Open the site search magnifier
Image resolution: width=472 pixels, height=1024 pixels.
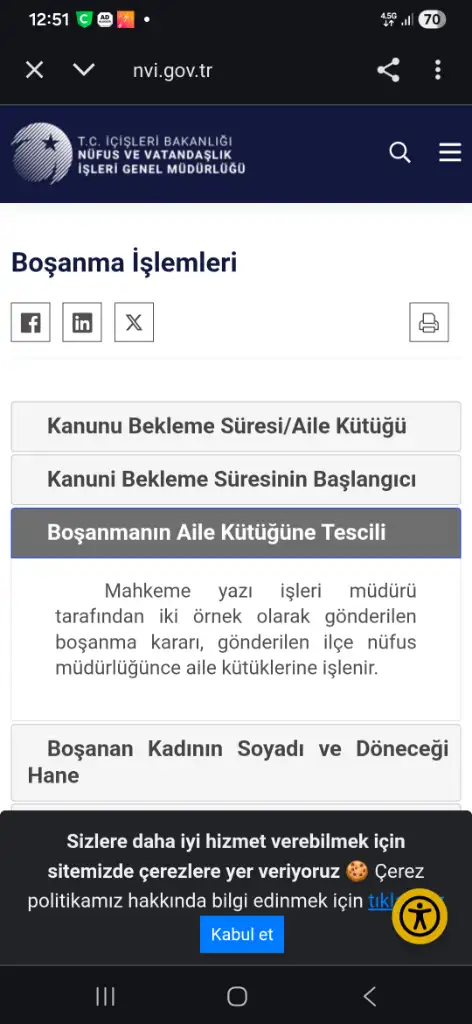click(x=400, y=153)
